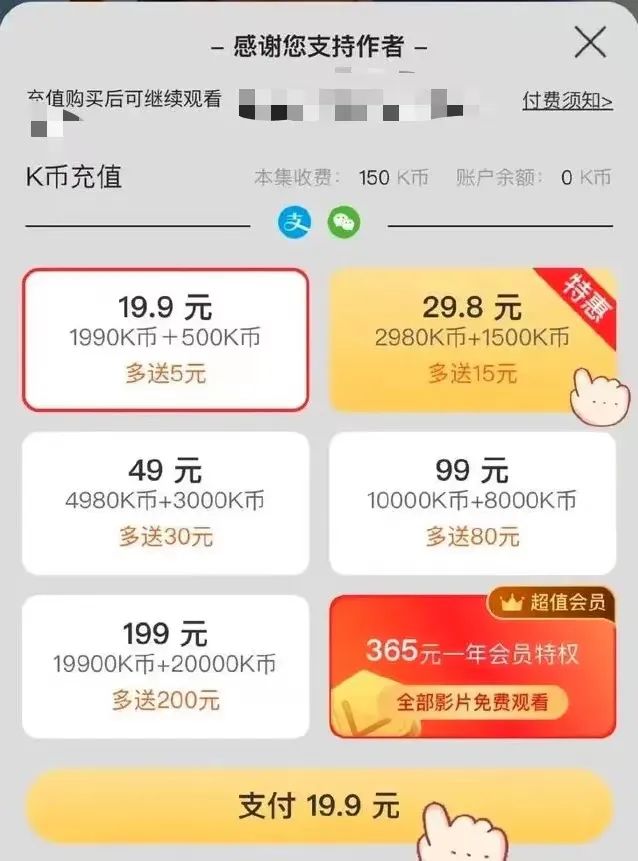Viewport: 638px width, 861px height.
Task: Tap the 支付 19.9 元 button
Action: pos(318,805)
